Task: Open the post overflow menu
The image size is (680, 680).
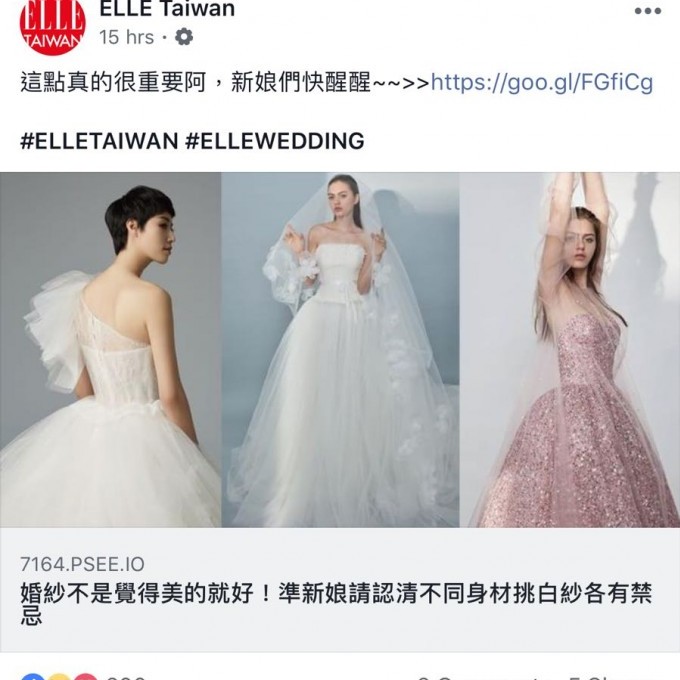Action: pos(647,11)
